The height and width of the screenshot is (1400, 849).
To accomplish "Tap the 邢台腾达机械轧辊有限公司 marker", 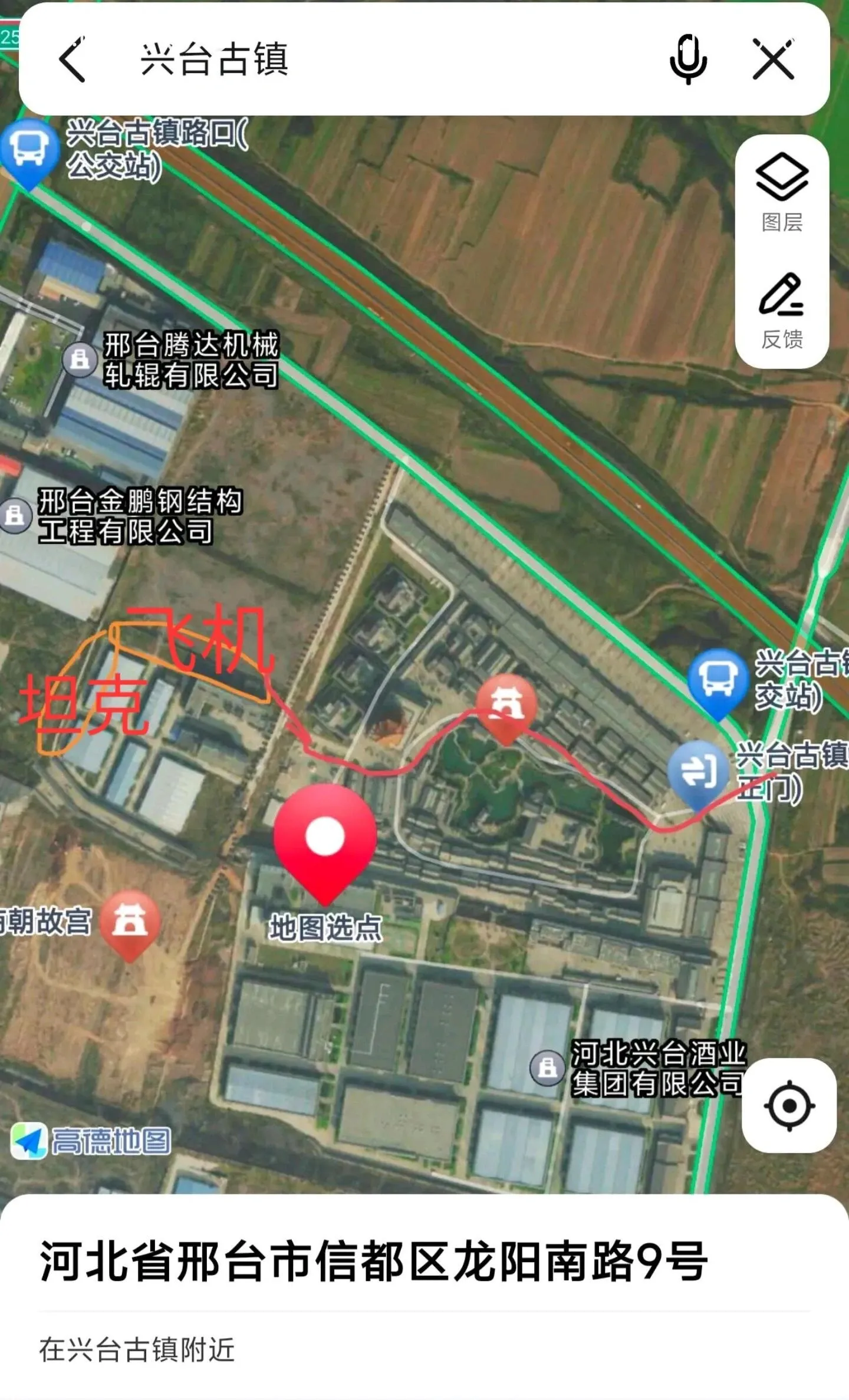I will [x=79, y=359].
